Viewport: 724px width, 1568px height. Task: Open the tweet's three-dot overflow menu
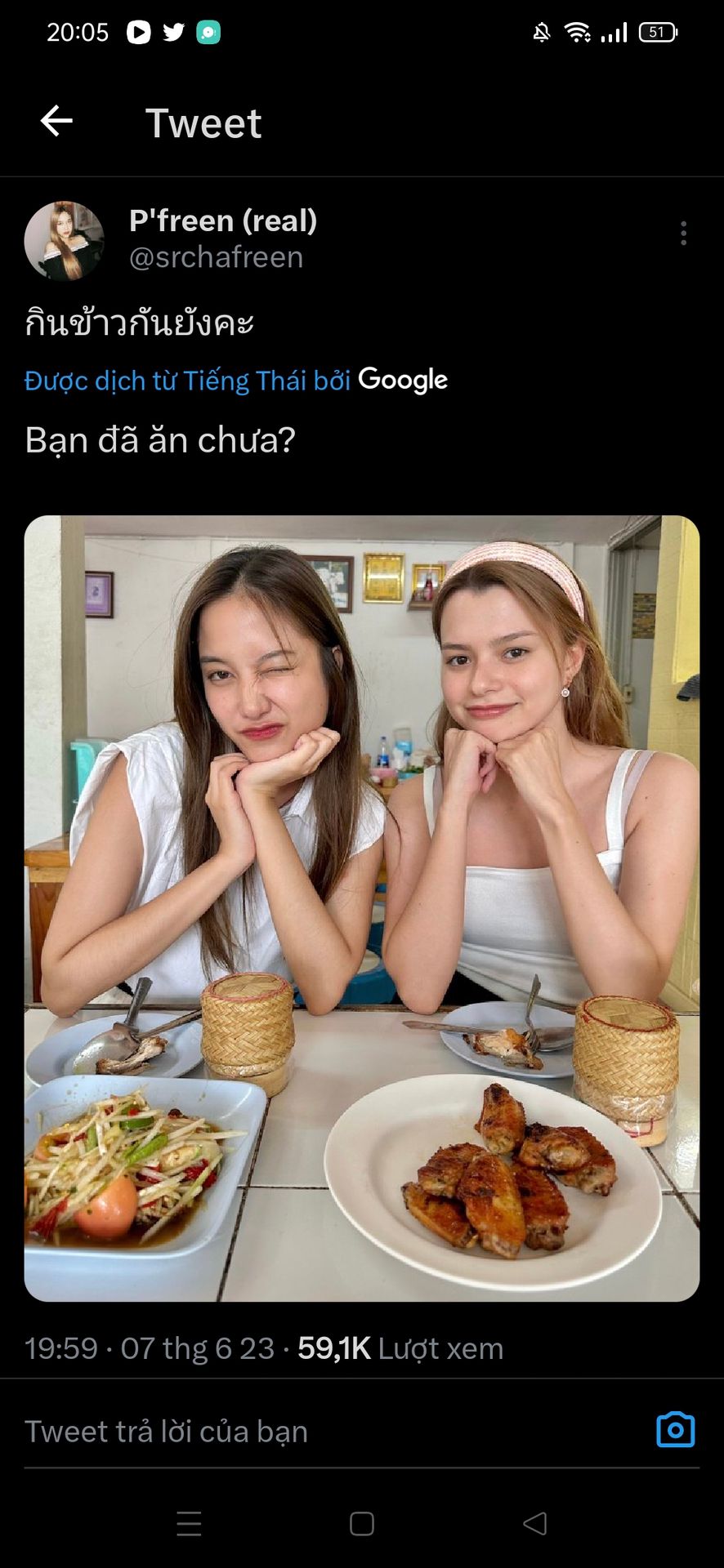(x=683, y=234)
